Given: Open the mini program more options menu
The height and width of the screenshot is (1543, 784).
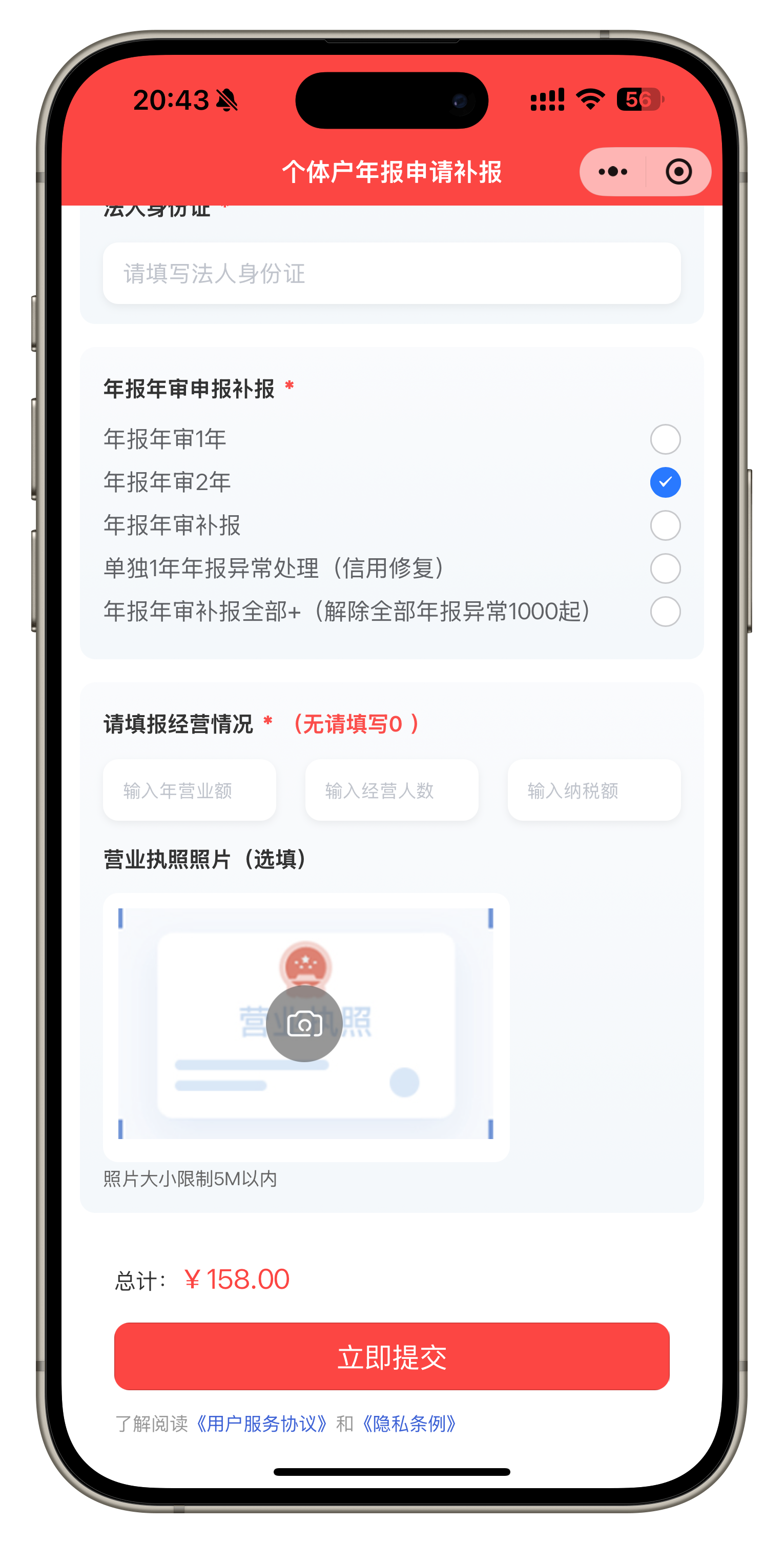Looking at the screenshot, I should click(612, 172).
